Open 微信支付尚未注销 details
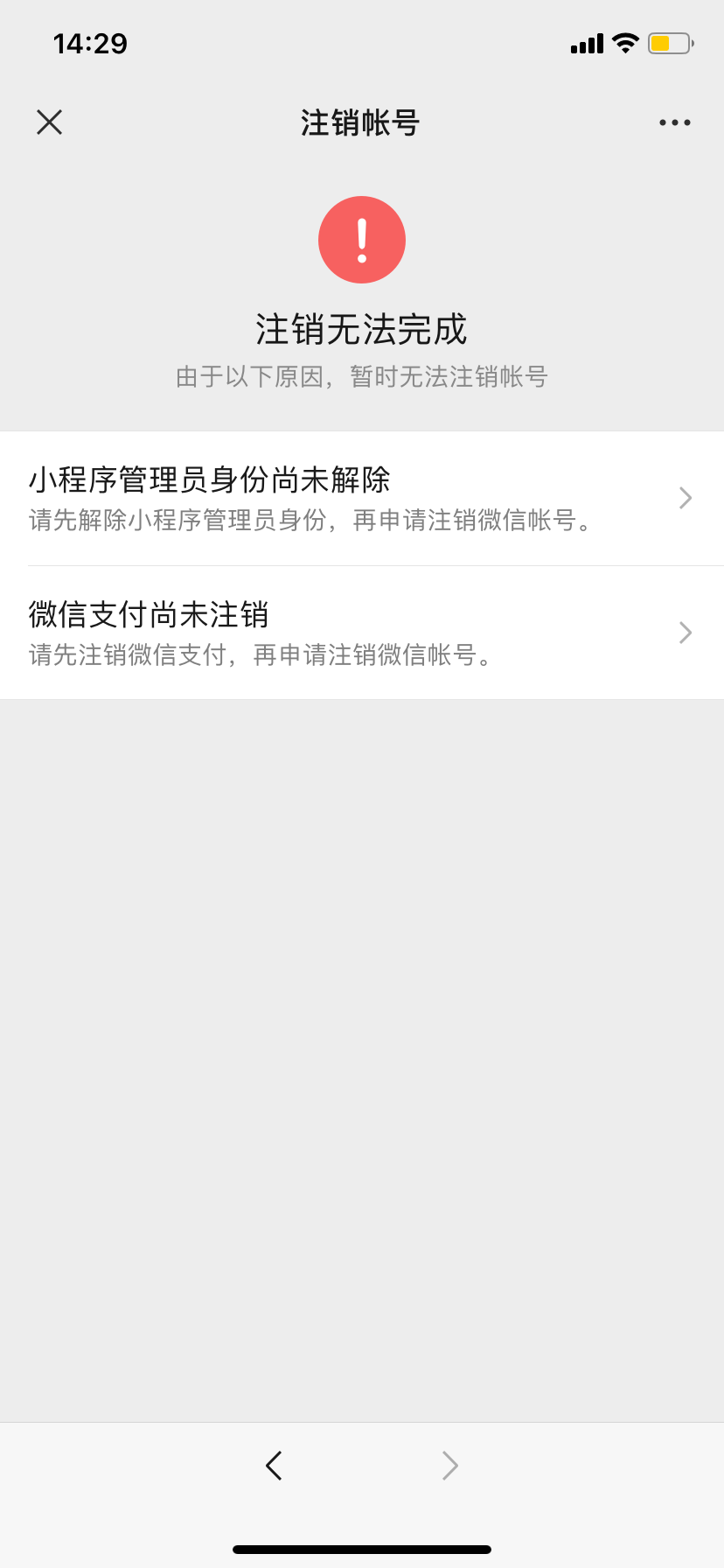 tap(362, 633)
